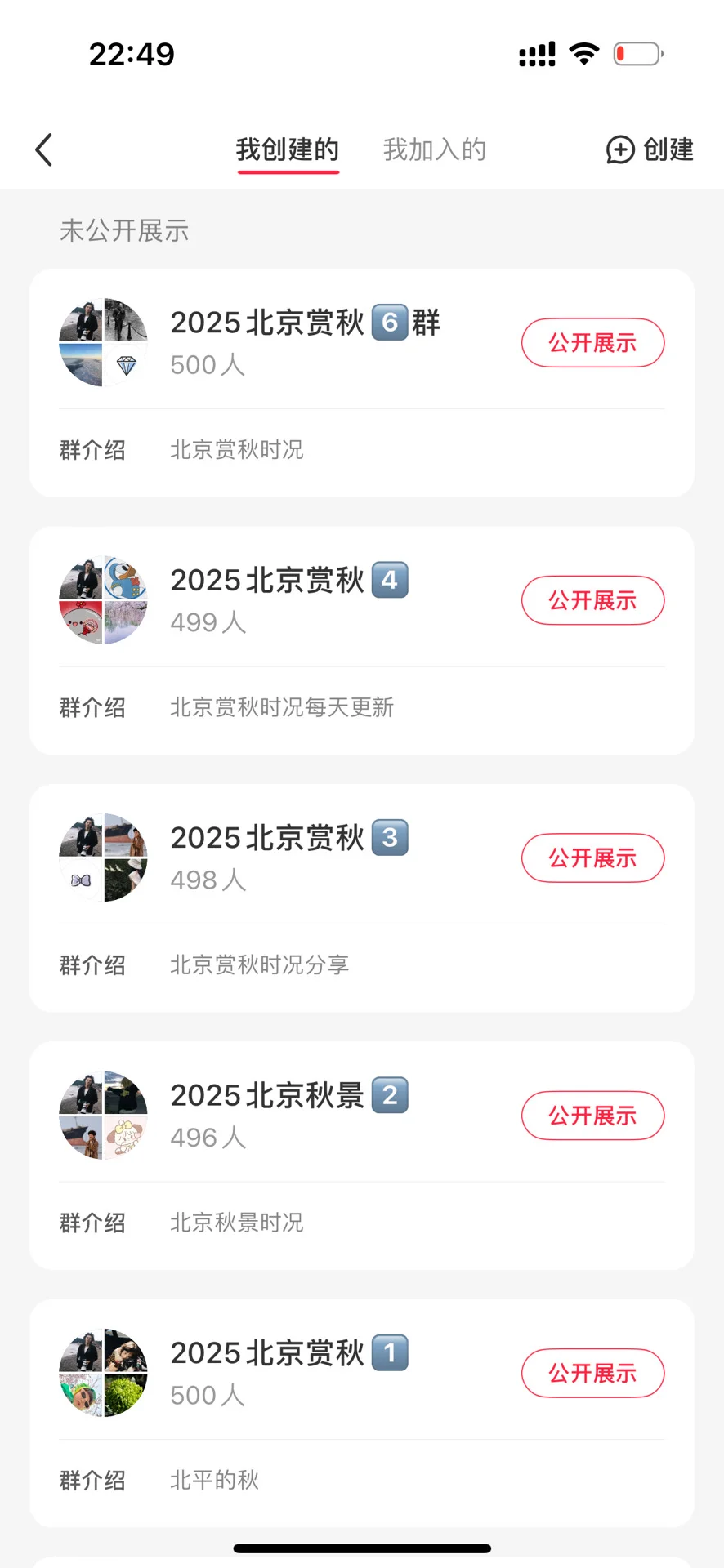This screenshot has height=1568, width=724.
Task: Tap 公开展示 for 2025北京赏秋6群
Action: pos(592,343)
